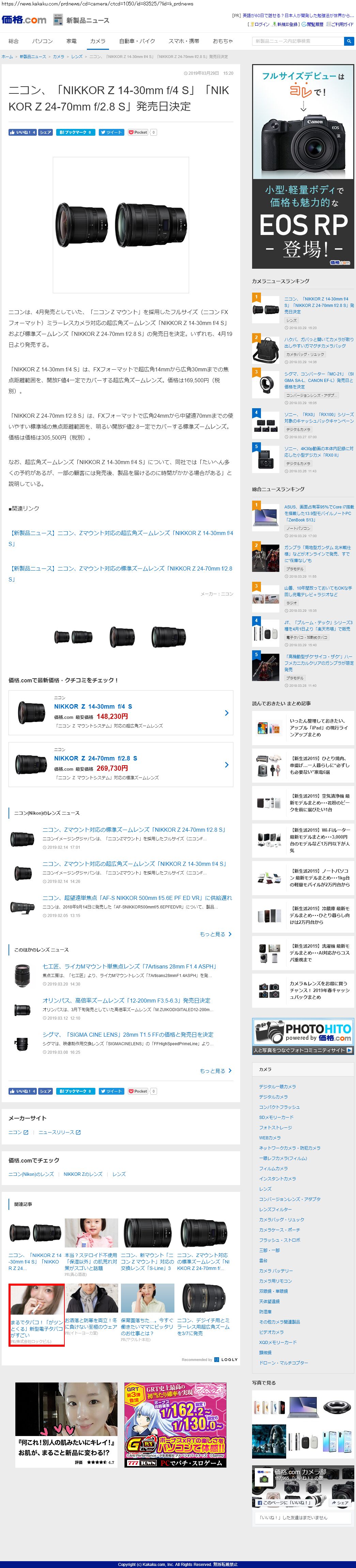Image resolution: width=356 pixels, height=1568 pixels.
Task: Switch to the パソコン tab
Action: [x=42, y=41]
